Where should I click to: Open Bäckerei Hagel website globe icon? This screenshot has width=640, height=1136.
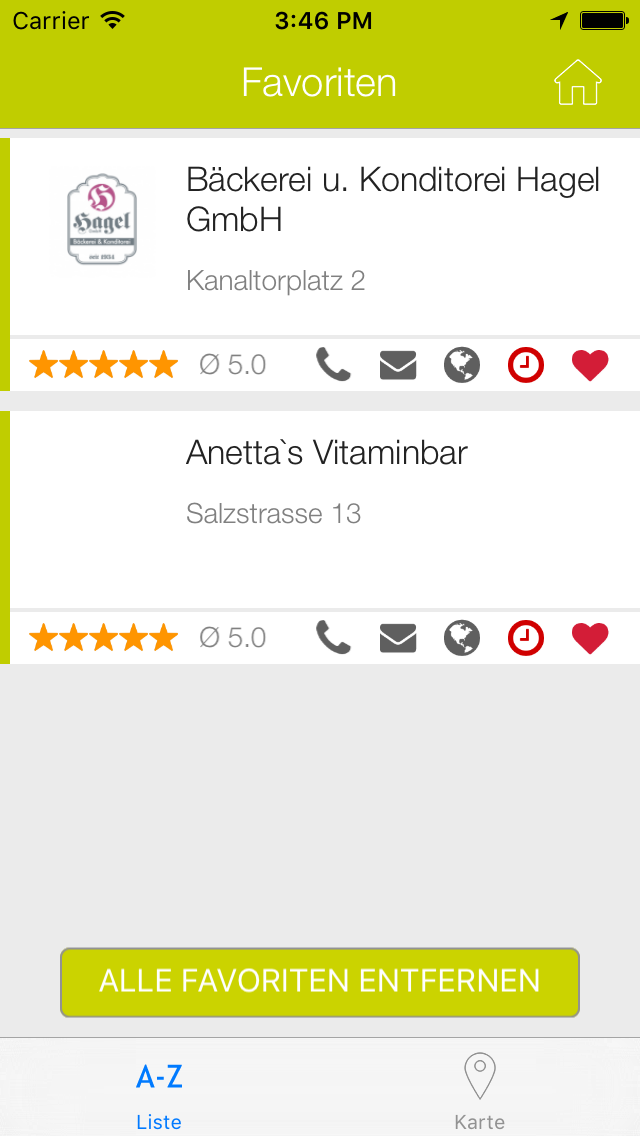(462, 364)
